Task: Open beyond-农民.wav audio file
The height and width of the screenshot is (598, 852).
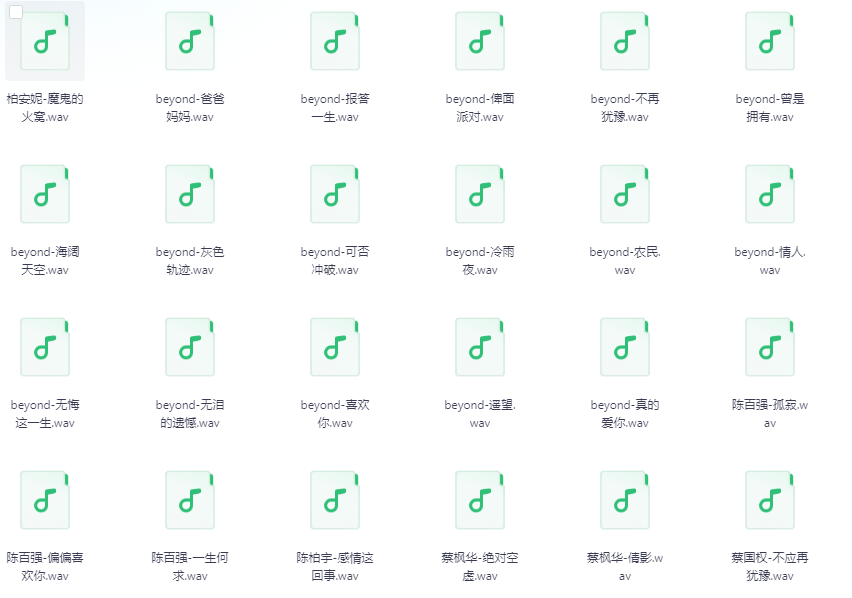Action: pos(625,194)
